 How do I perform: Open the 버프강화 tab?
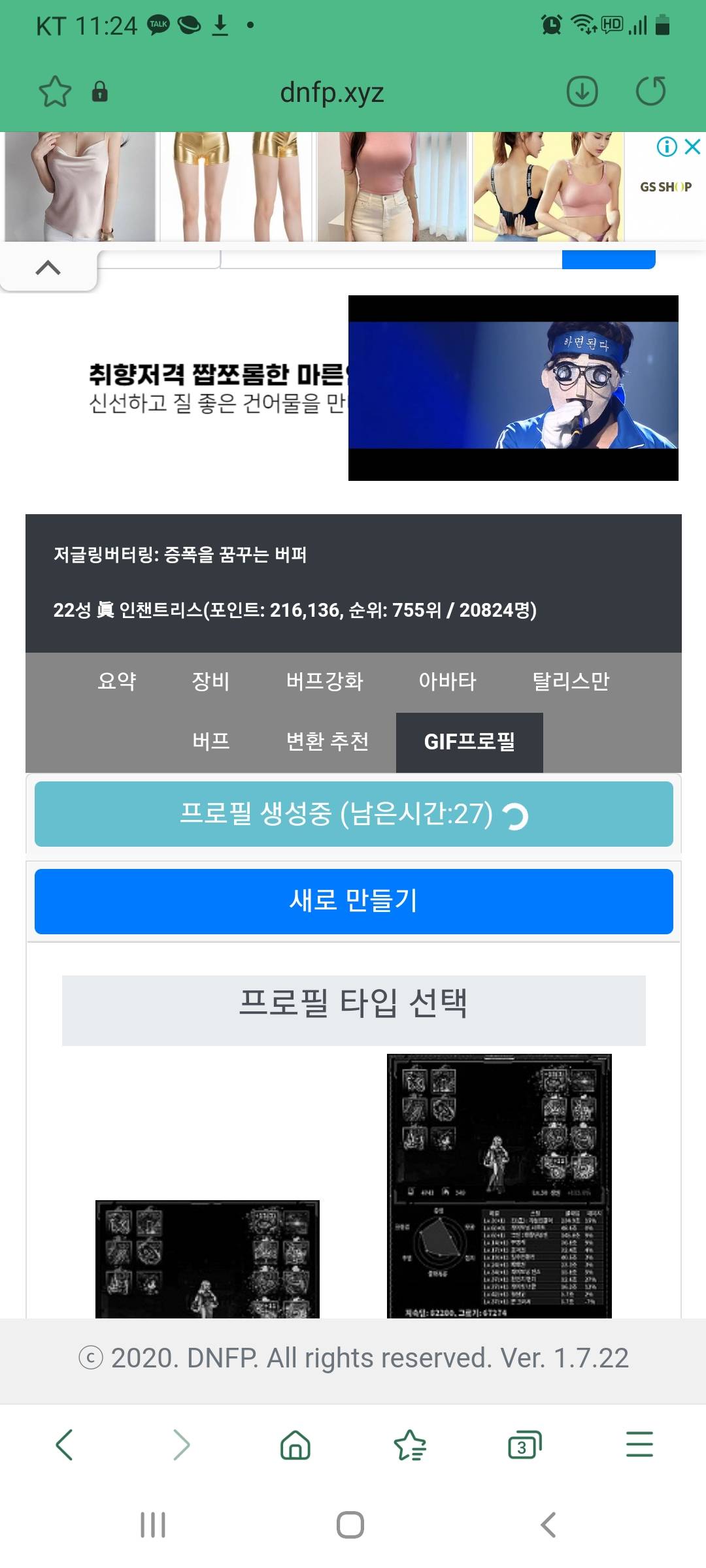click(324, 681)
